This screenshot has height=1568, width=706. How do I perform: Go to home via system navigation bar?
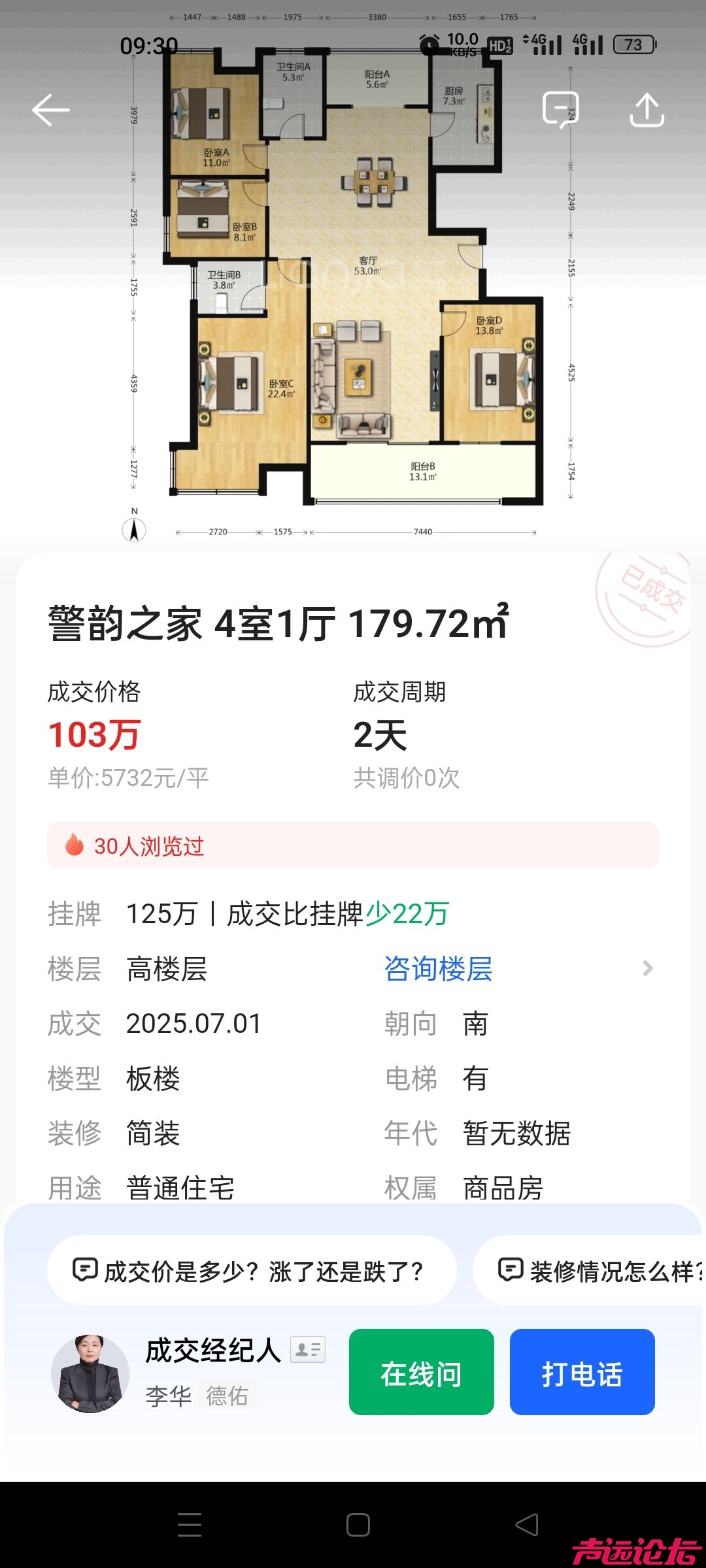(x=358, y=1525)
